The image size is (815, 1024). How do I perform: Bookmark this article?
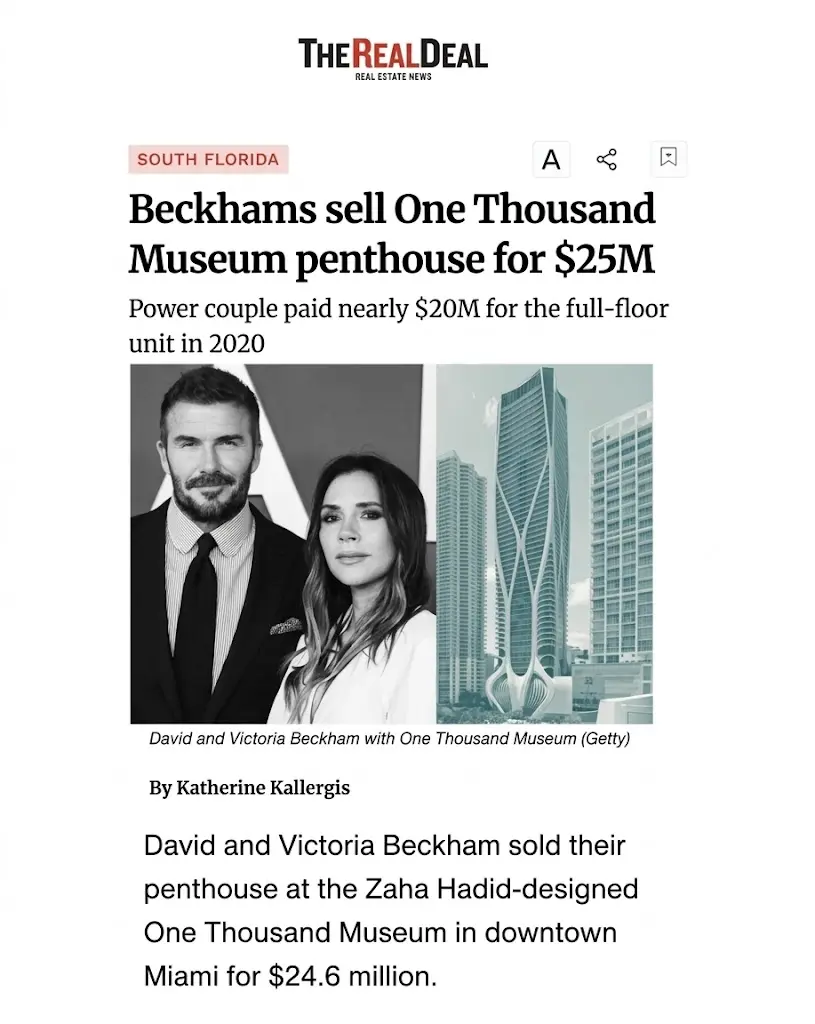click(668, 158)
